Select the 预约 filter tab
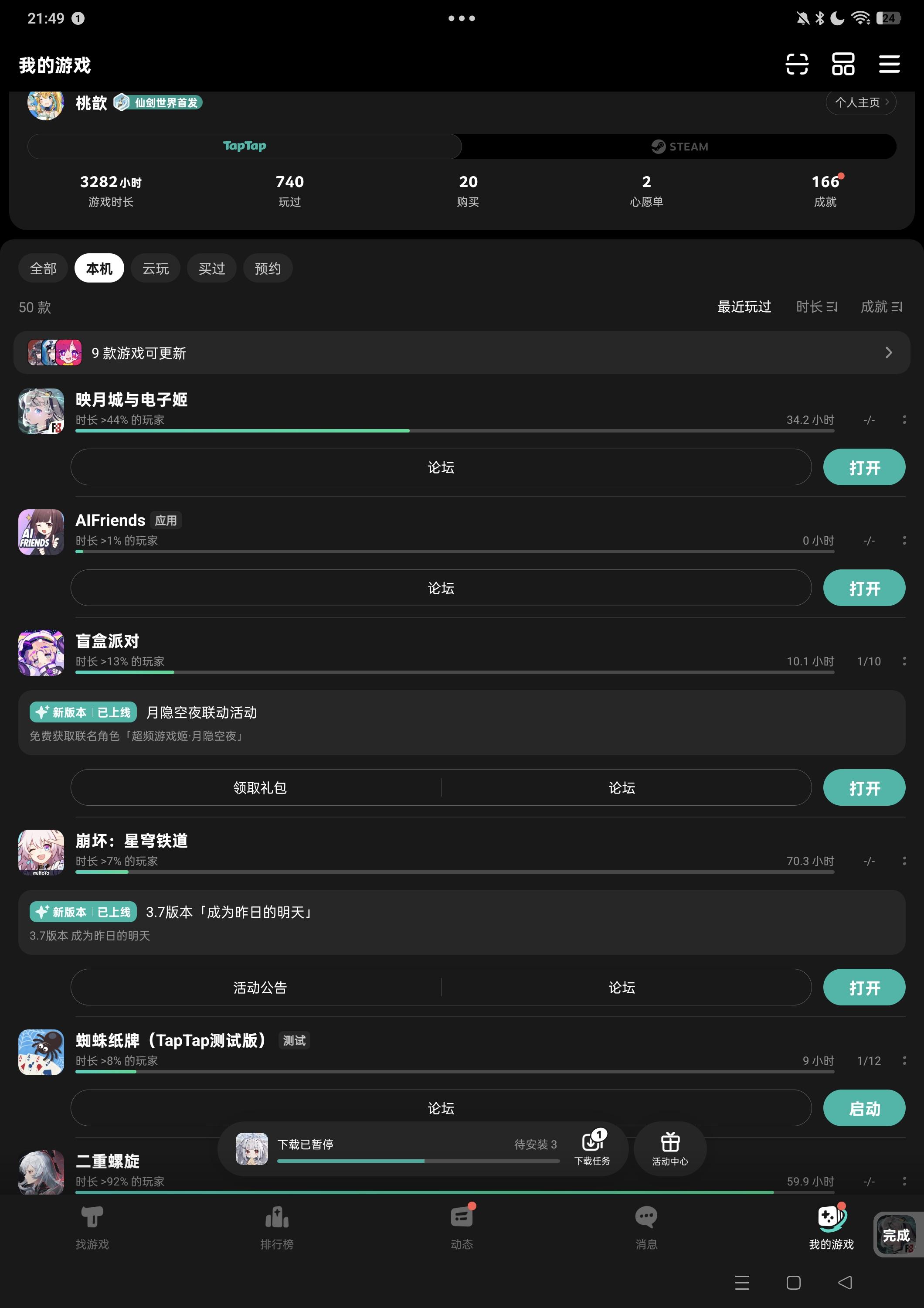The width and height of the screenshot is (924, 1308). (x=268, y=268)
